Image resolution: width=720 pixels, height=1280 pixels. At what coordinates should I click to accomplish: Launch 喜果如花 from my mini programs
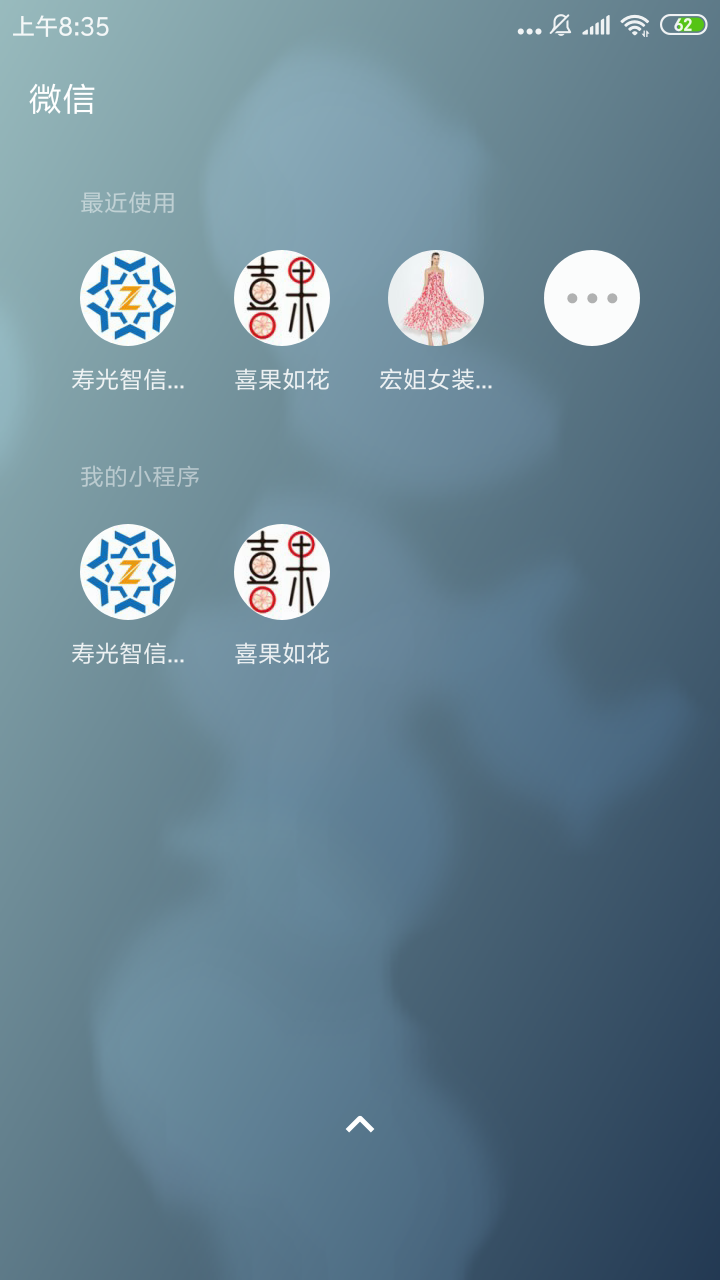tap(282, 572)
